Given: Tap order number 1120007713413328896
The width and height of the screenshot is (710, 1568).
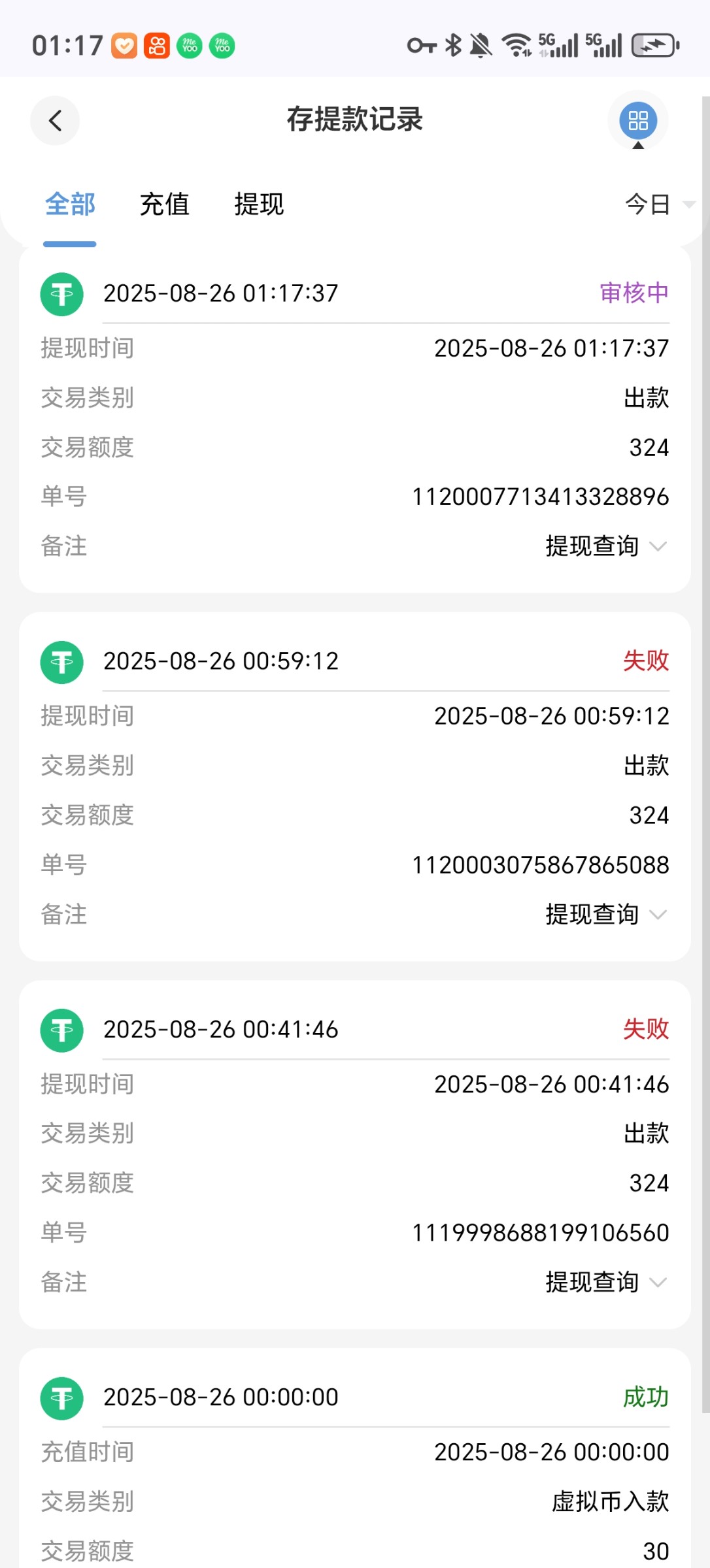Looking at the screenshot, I should pos(540,497).
